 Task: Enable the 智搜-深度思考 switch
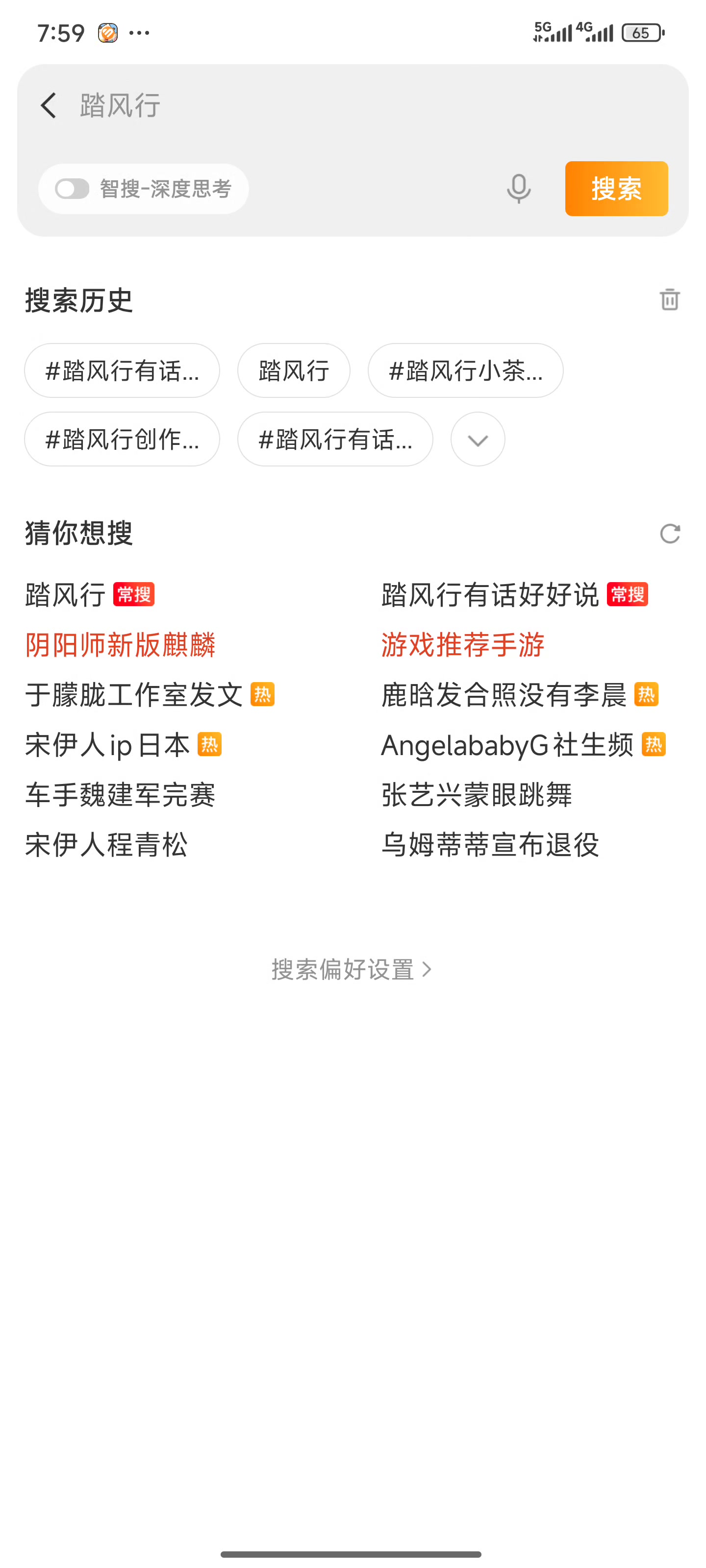coord(73,189)
